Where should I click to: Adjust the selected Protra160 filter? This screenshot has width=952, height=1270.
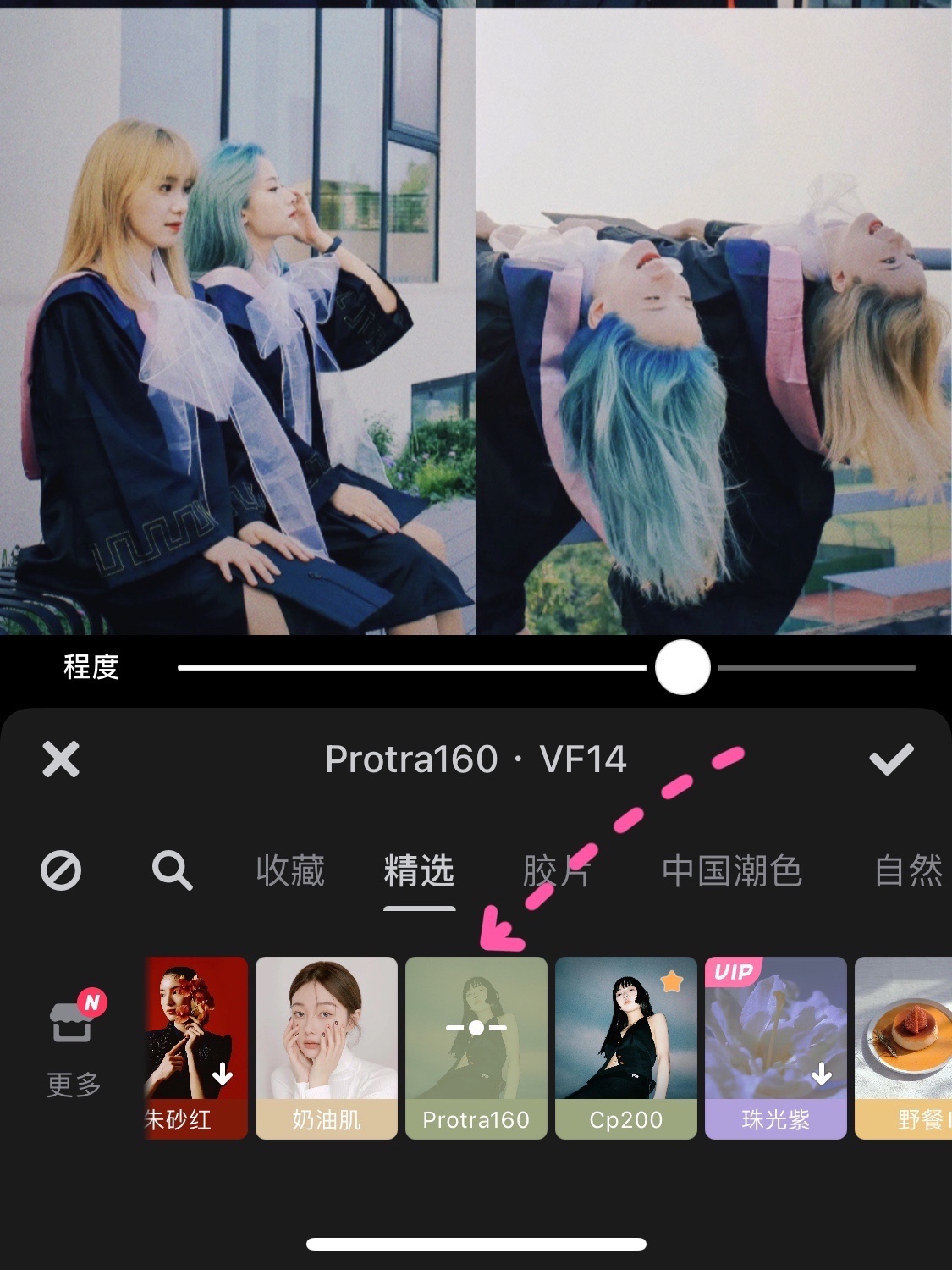[476, 1047]
